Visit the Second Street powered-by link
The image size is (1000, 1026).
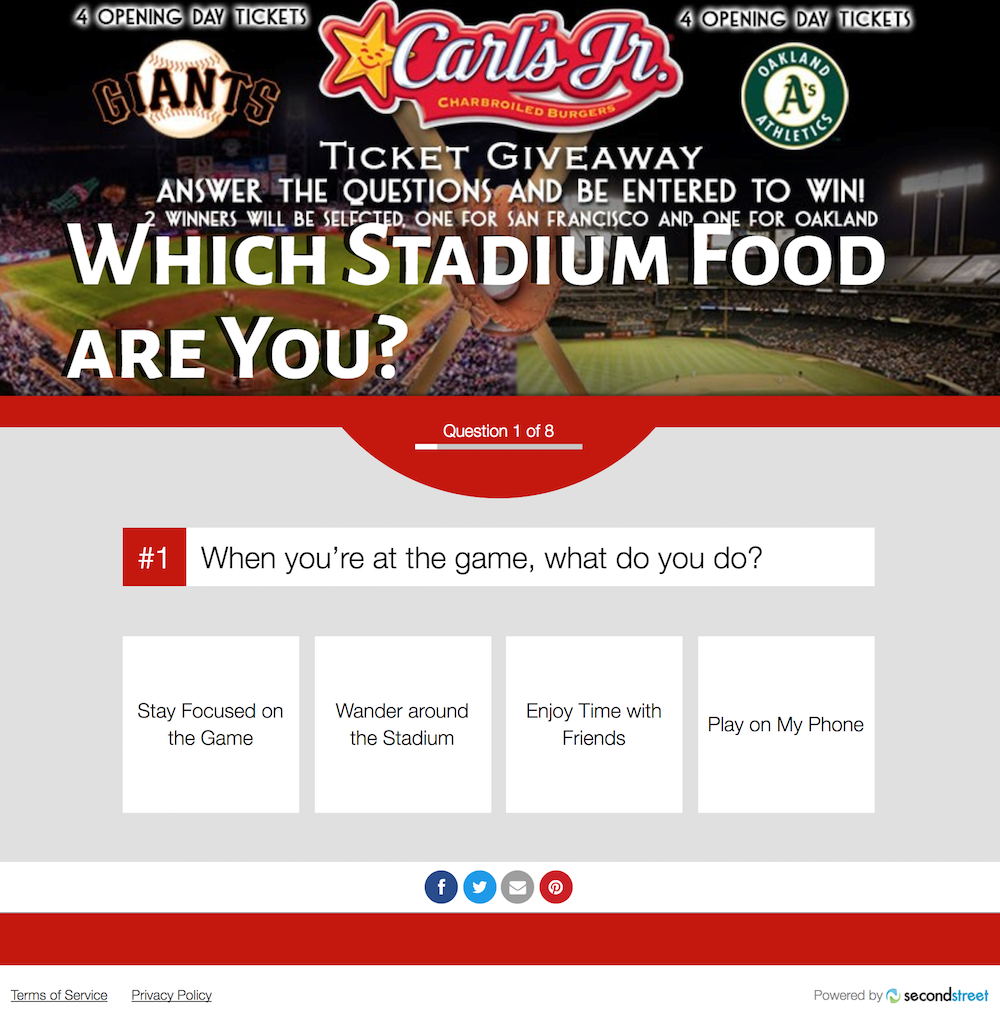937,995
